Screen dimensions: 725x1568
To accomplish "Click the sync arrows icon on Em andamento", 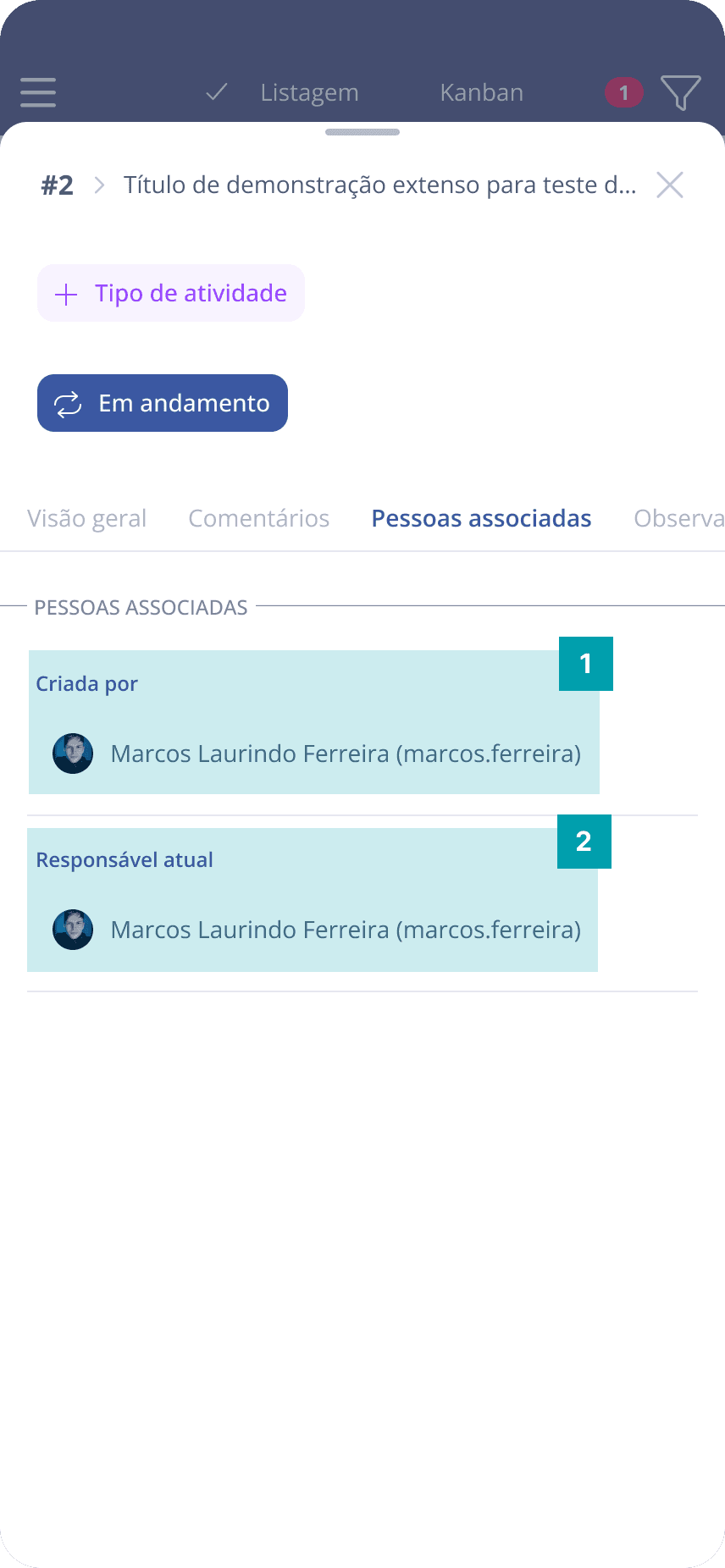I will pos(70,403).
